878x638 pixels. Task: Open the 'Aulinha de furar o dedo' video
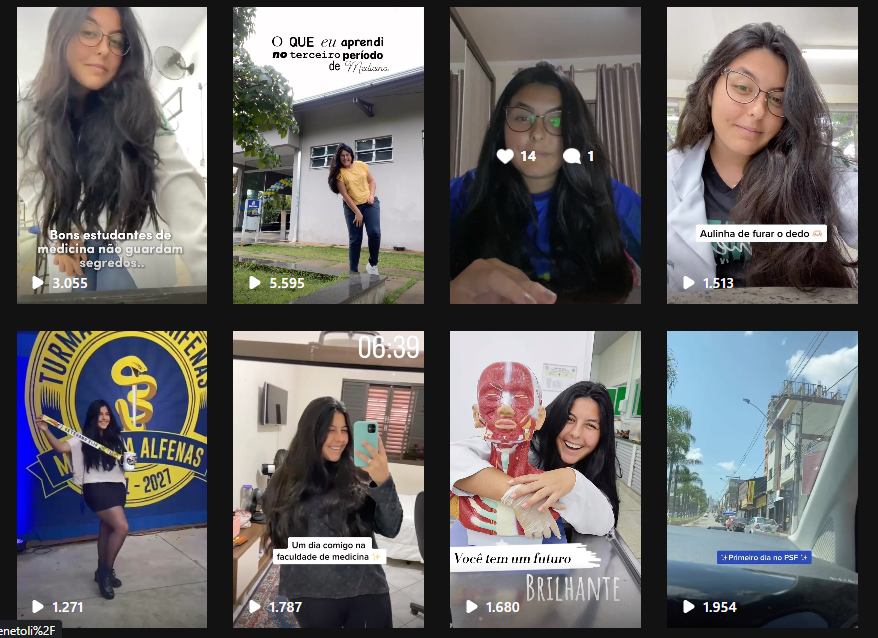click(x=762, y=155)
